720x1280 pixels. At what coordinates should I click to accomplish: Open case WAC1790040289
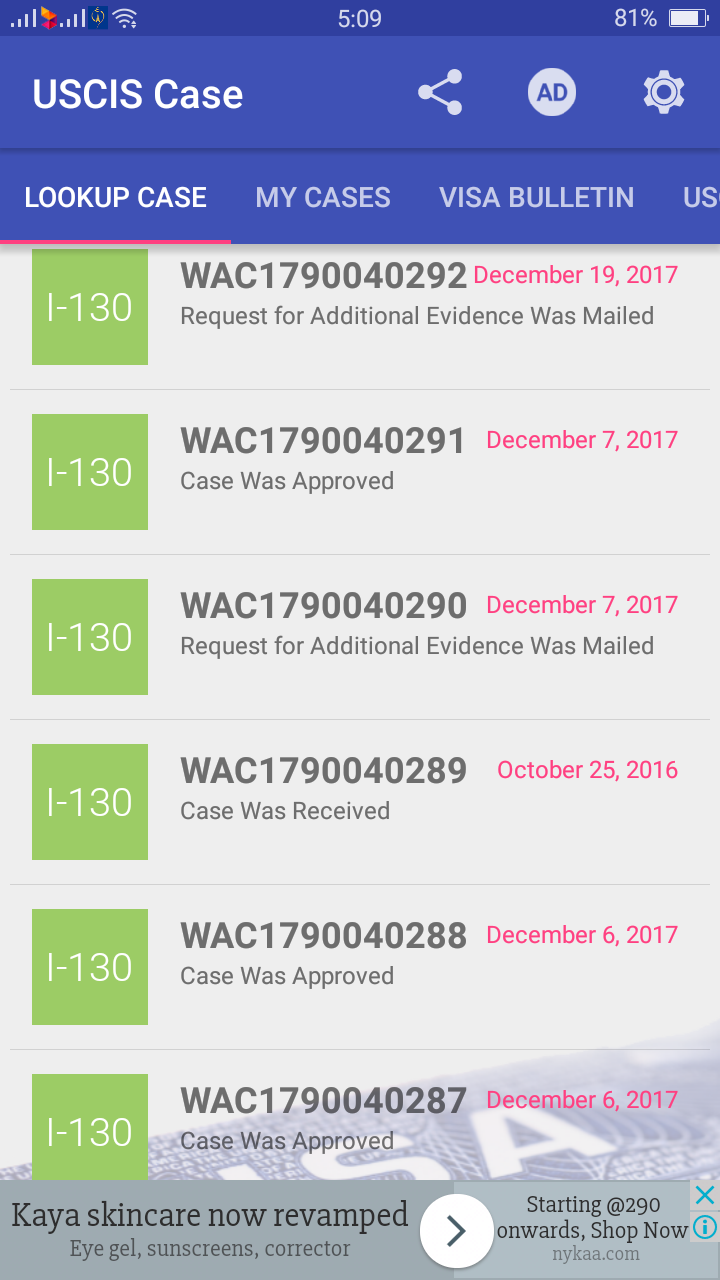(x=360, y=802)
